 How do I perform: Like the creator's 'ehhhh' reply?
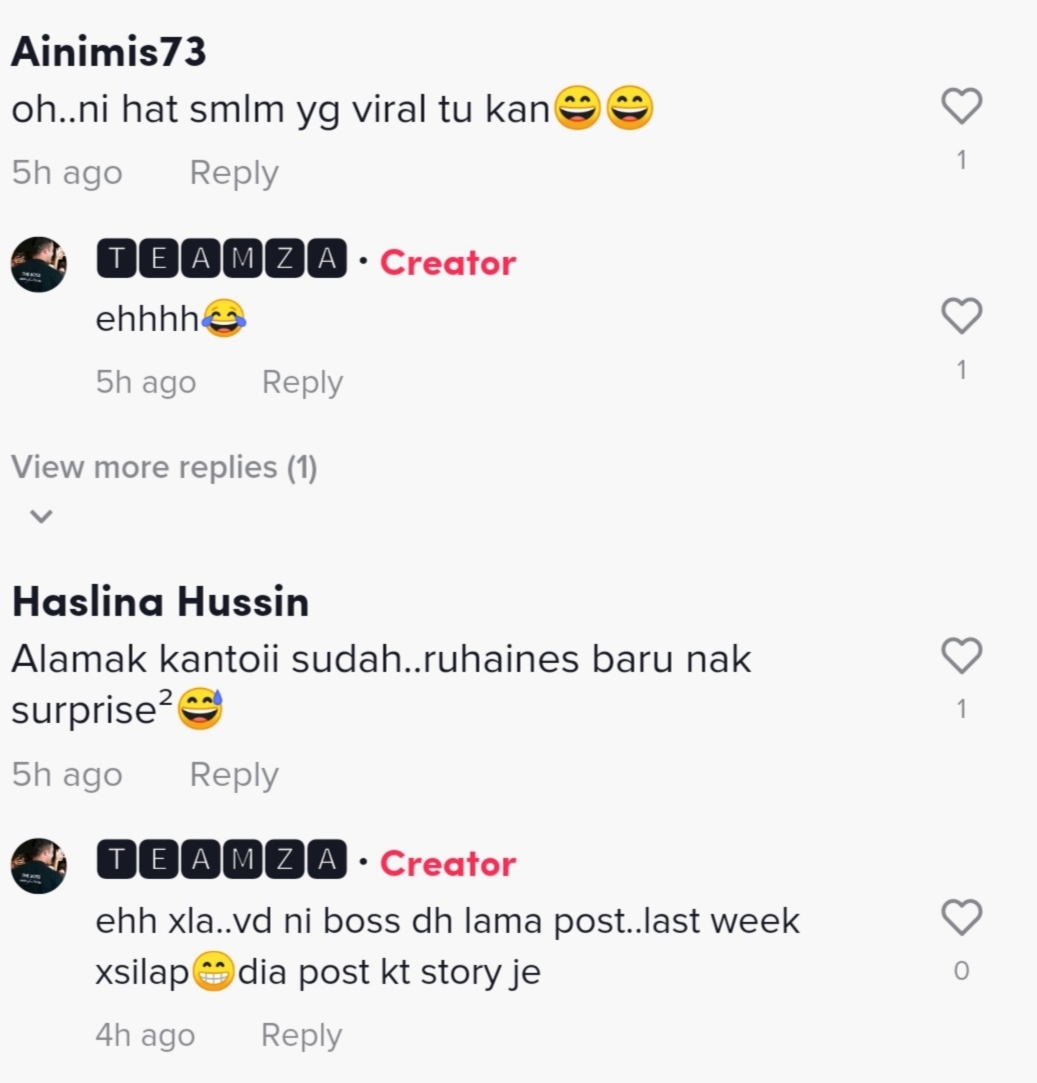point(962,316)
